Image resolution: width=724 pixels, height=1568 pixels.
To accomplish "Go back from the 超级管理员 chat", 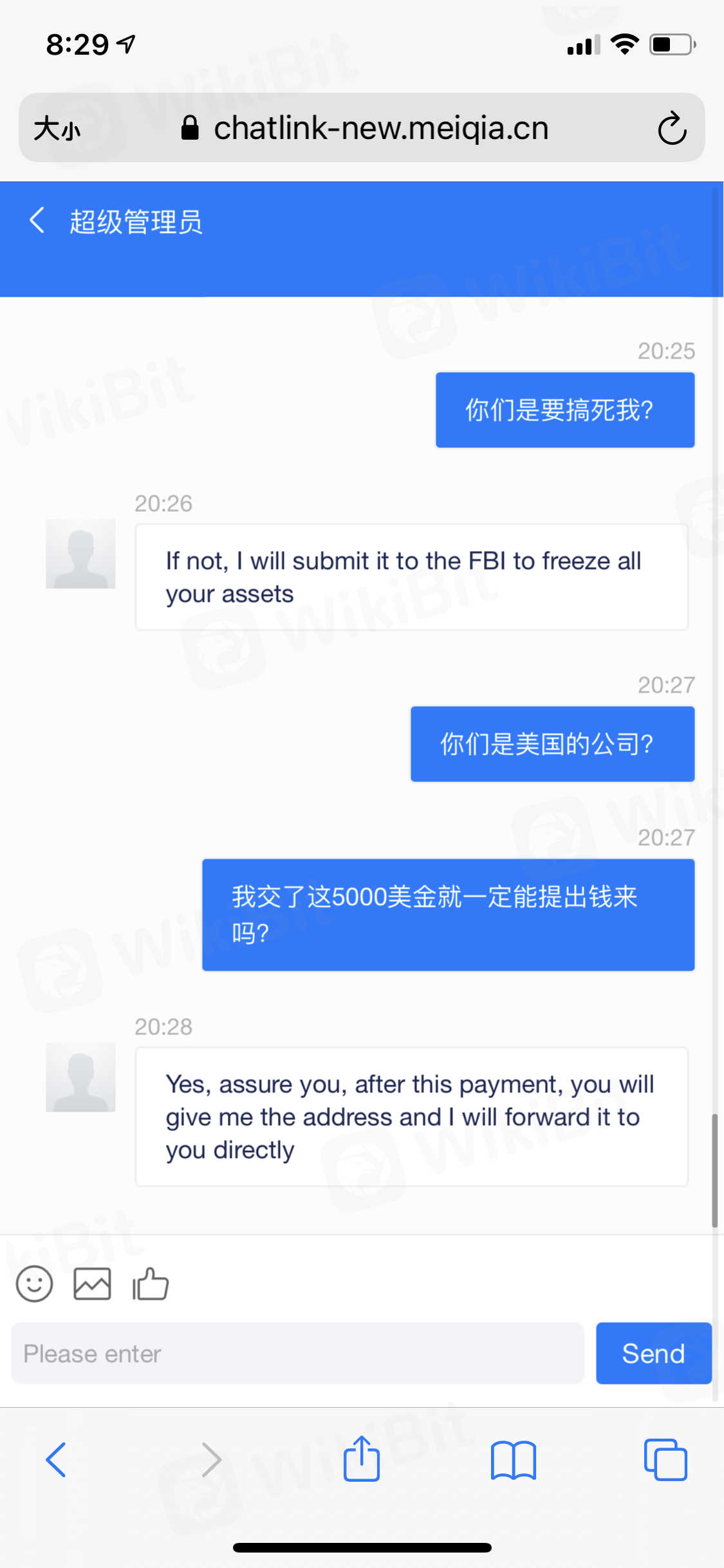I will 37,221.
